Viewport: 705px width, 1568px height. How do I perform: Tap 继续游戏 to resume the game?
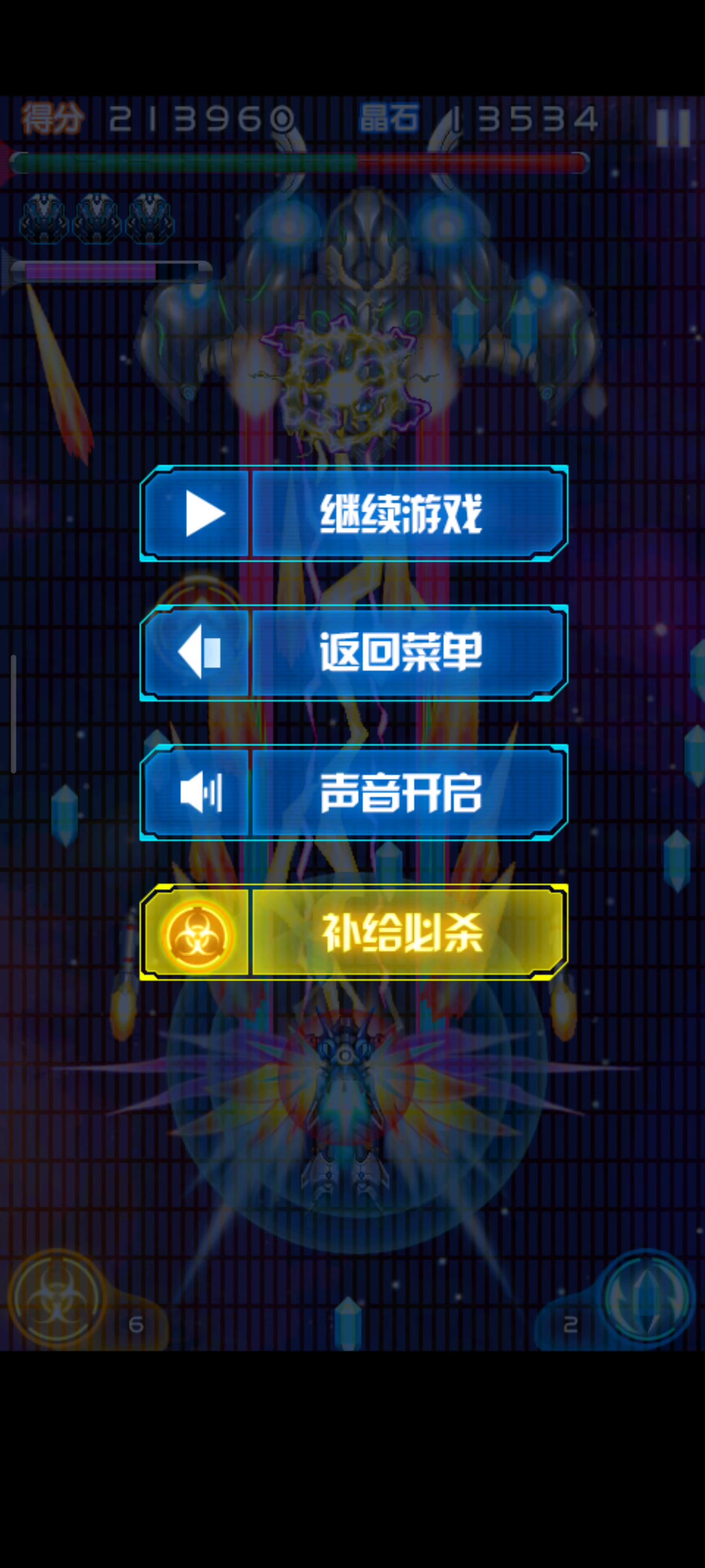(x=354, y=513)
